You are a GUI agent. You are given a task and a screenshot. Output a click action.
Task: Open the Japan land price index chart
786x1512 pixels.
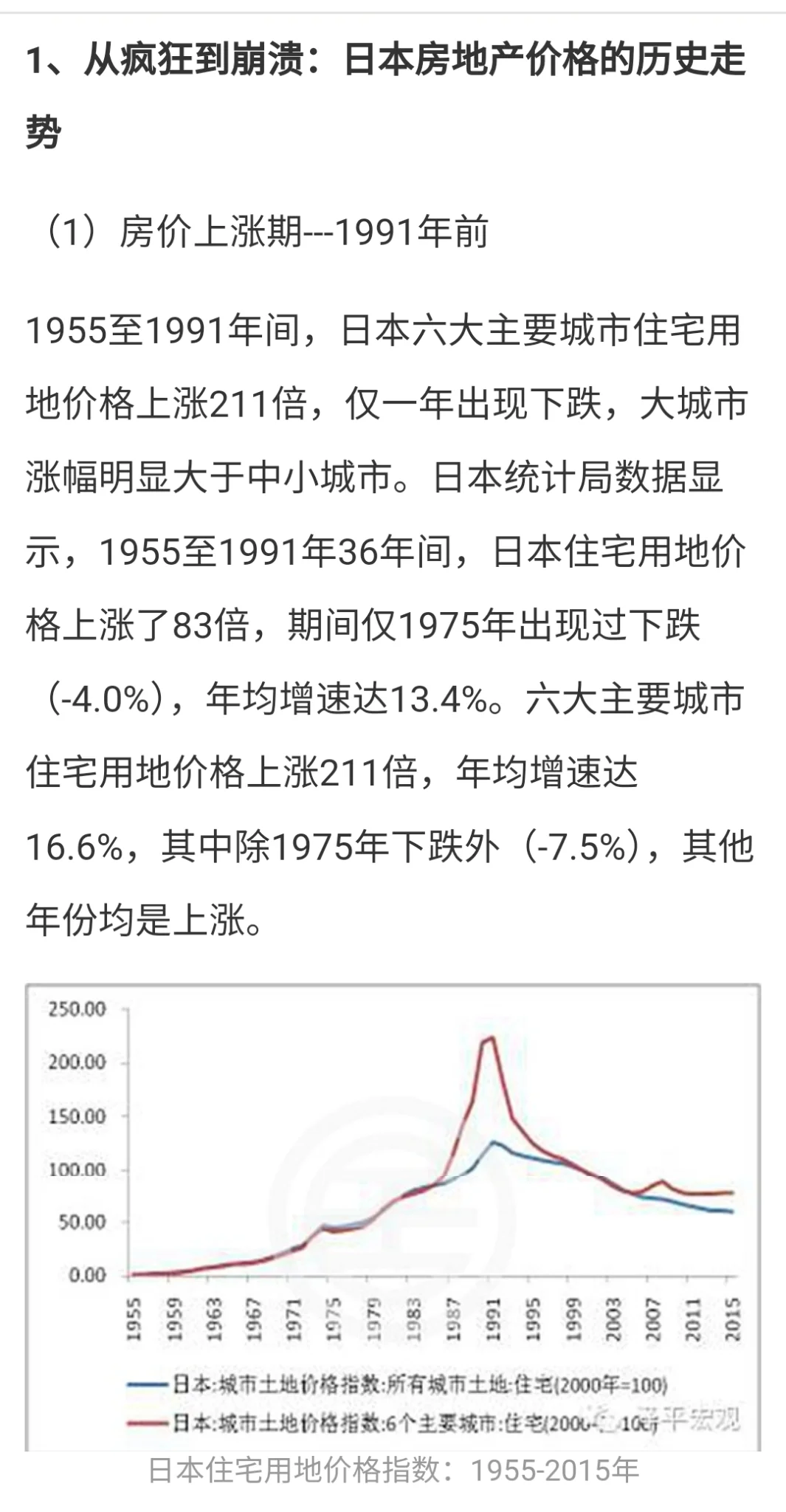(393, 1217)
